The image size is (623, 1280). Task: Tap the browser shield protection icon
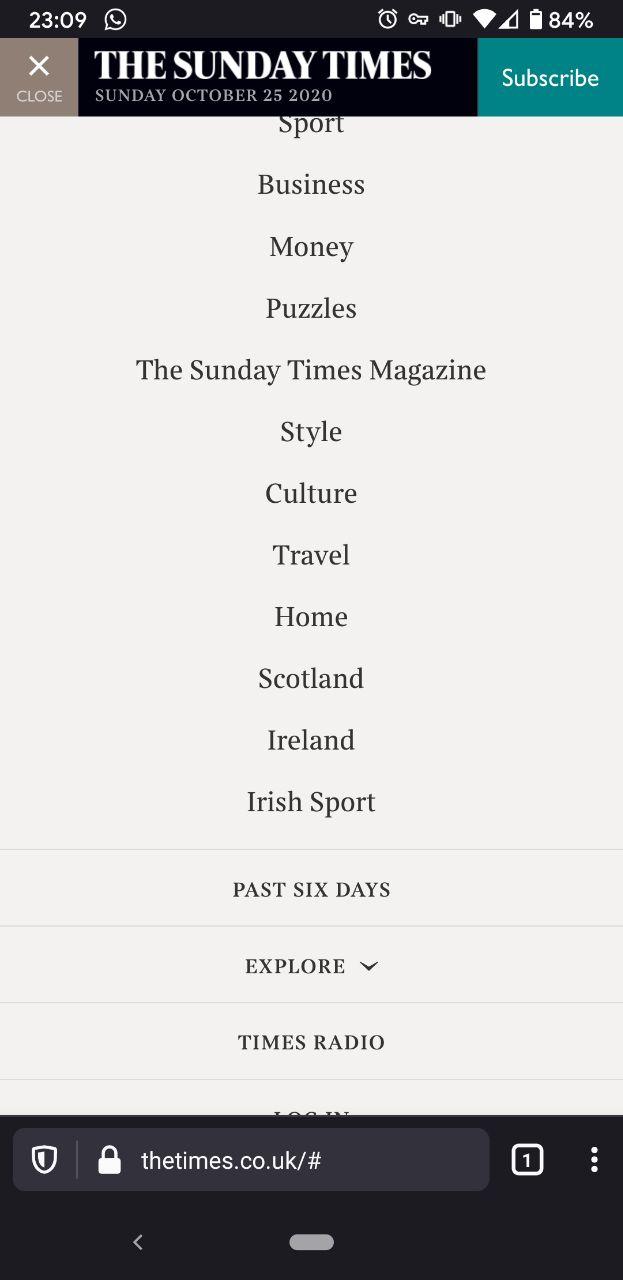[x=44, y=1160]
